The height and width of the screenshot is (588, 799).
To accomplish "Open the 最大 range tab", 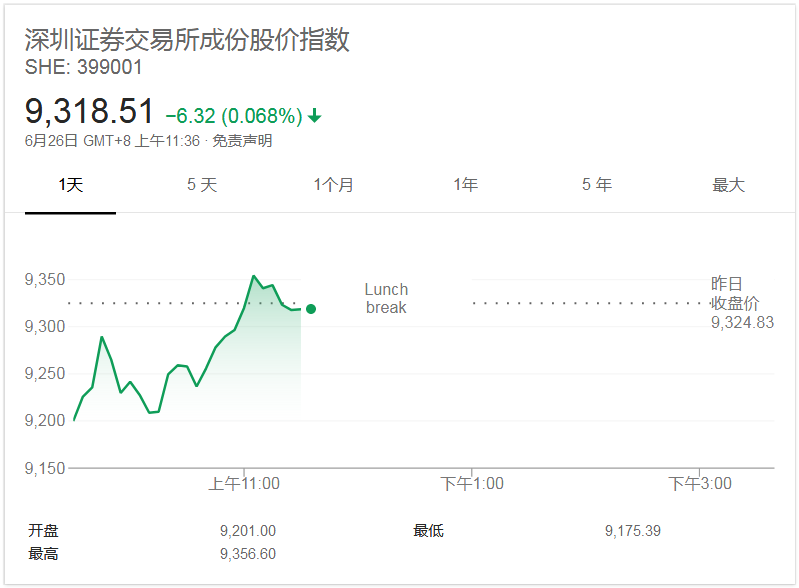I will (728, 185).
